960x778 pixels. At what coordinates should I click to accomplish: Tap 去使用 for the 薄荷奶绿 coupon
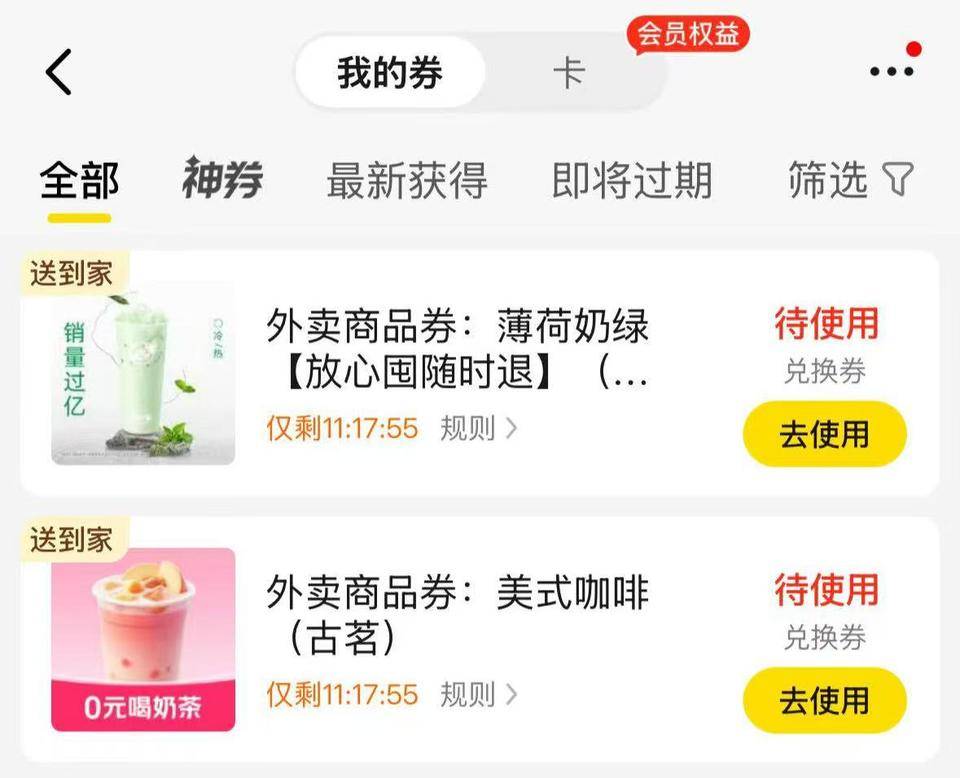click(824, 435)
